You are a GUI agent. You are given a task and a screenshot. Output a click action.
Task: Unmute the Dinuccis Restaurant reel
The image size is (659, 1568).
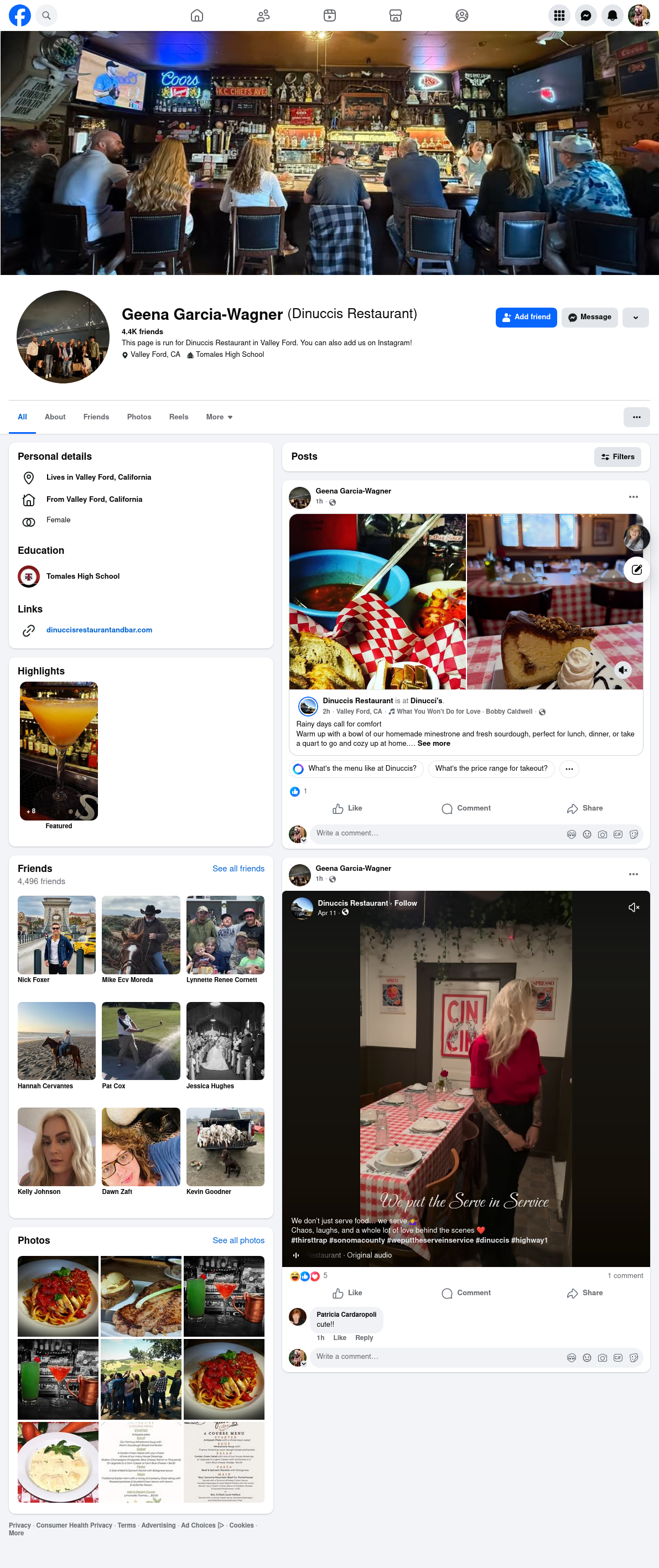[634, 907]
